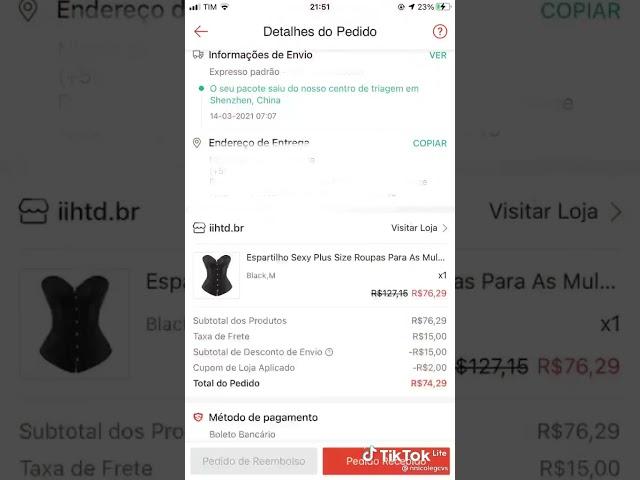The image size is (640, 480).
Task: Open the Espartilho Sexy Plus Size product
Action: point(344,257)
